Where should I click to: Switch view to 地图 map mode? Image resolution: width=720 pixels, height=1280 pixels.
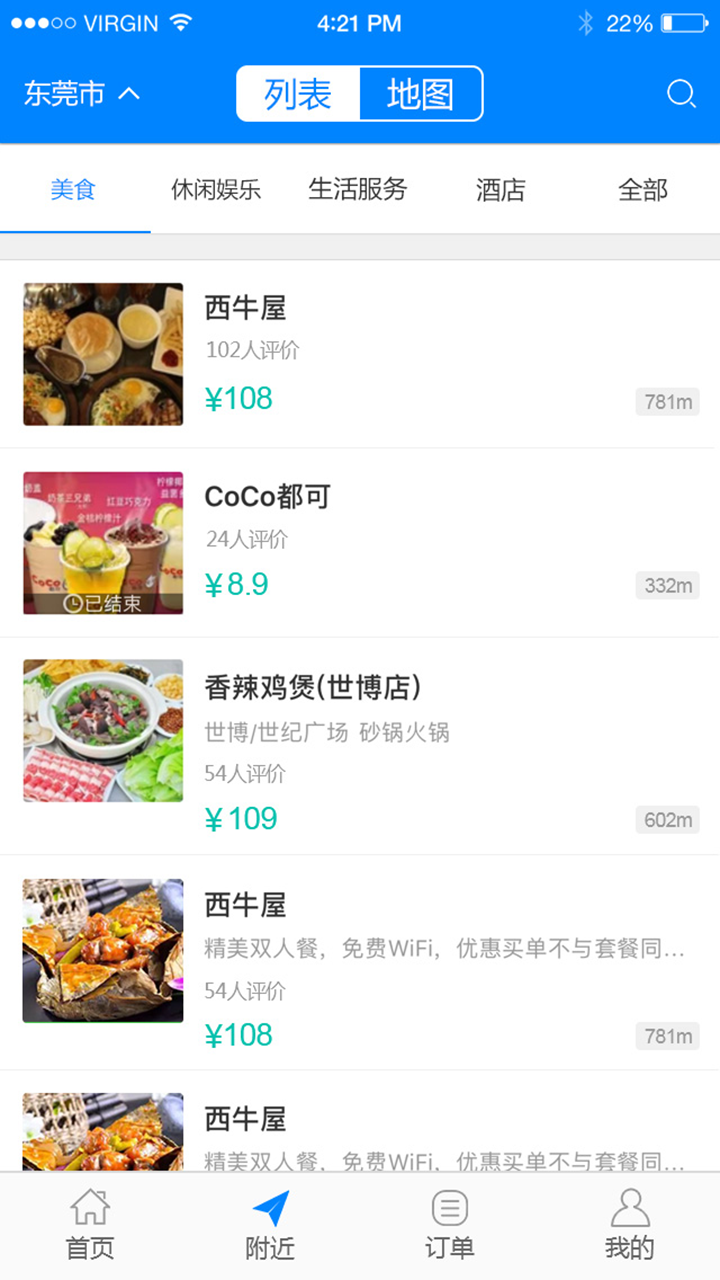421,93
